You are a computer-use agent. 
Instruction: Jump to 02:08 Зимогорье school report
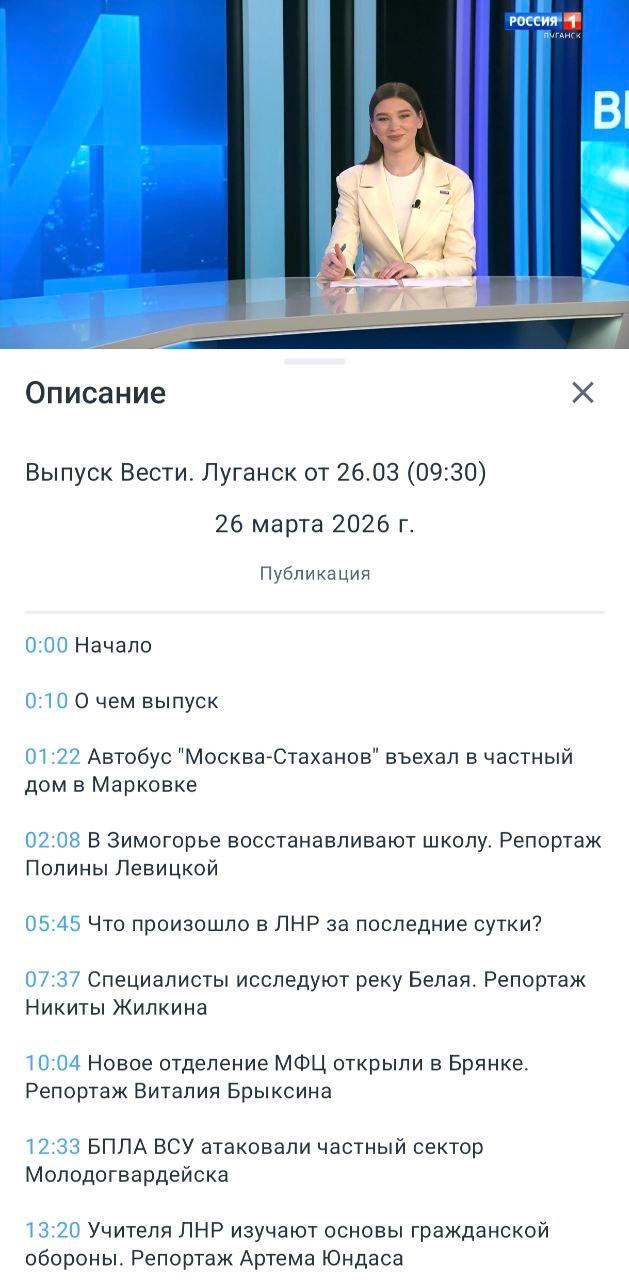pos(52,841)
